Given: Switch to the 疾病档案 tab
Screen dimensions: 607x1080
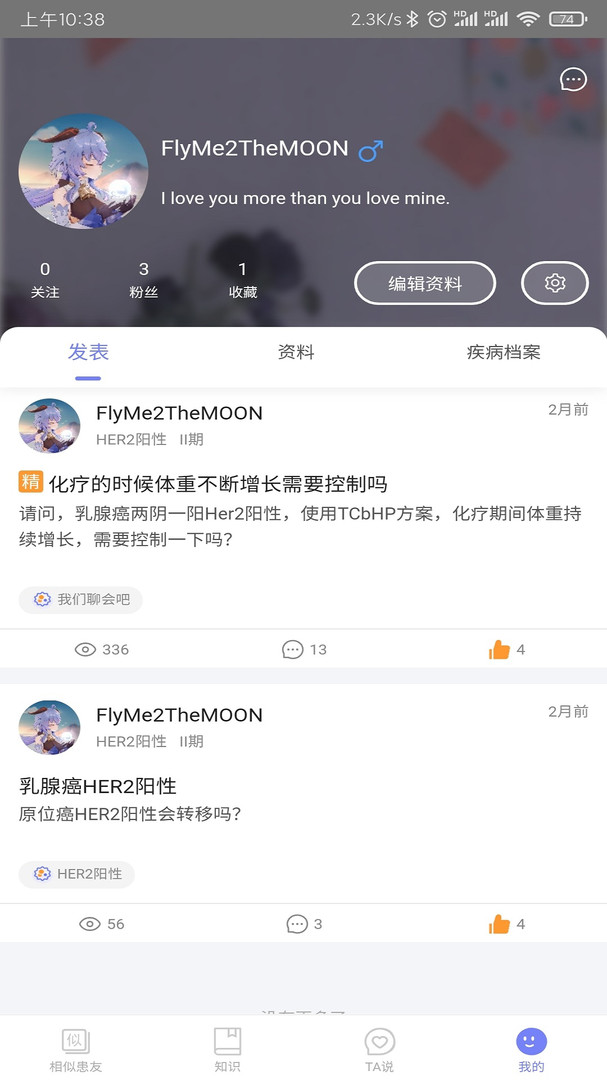Looking at the screenshot, I should [x=504, y=353].
